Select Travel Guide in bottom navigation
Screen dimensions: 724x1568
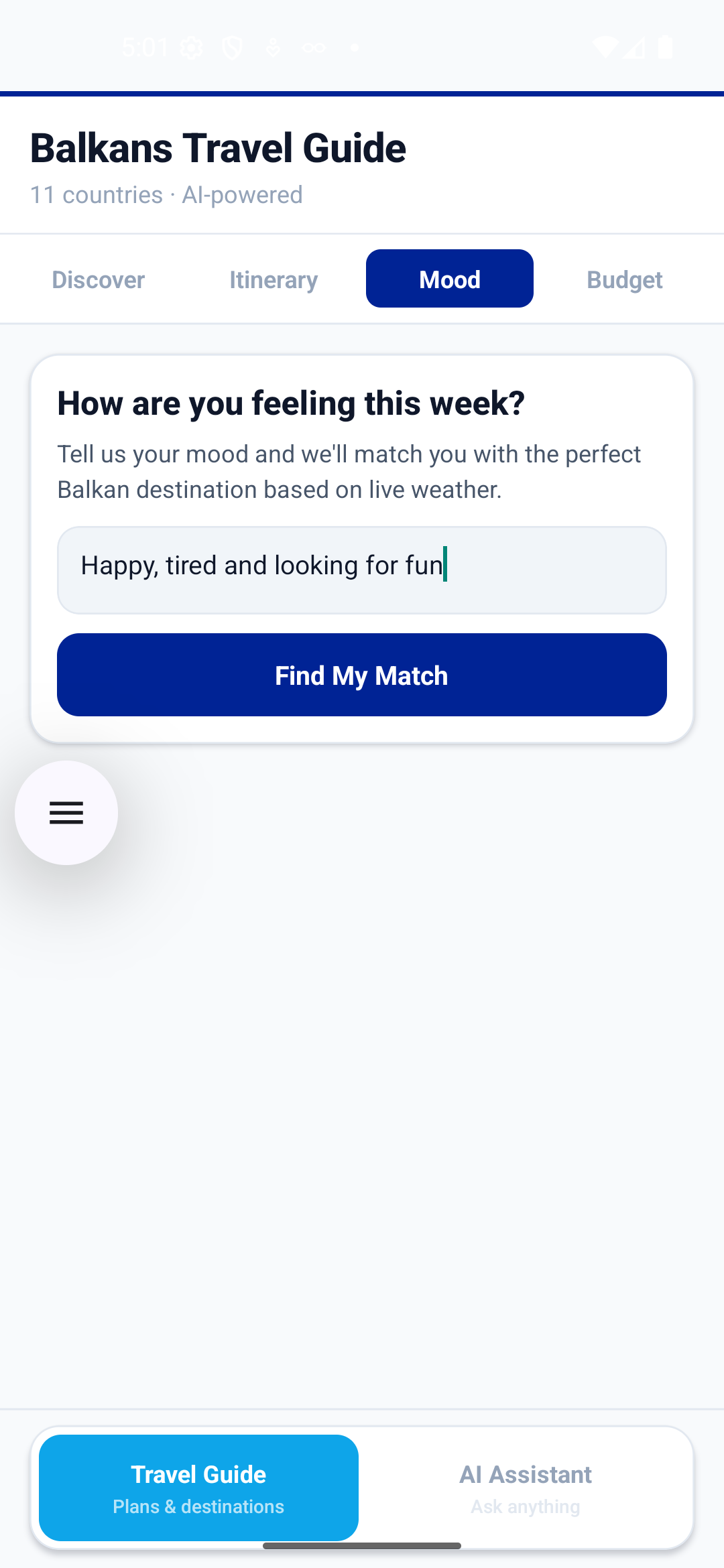[x=198, y=1488]
